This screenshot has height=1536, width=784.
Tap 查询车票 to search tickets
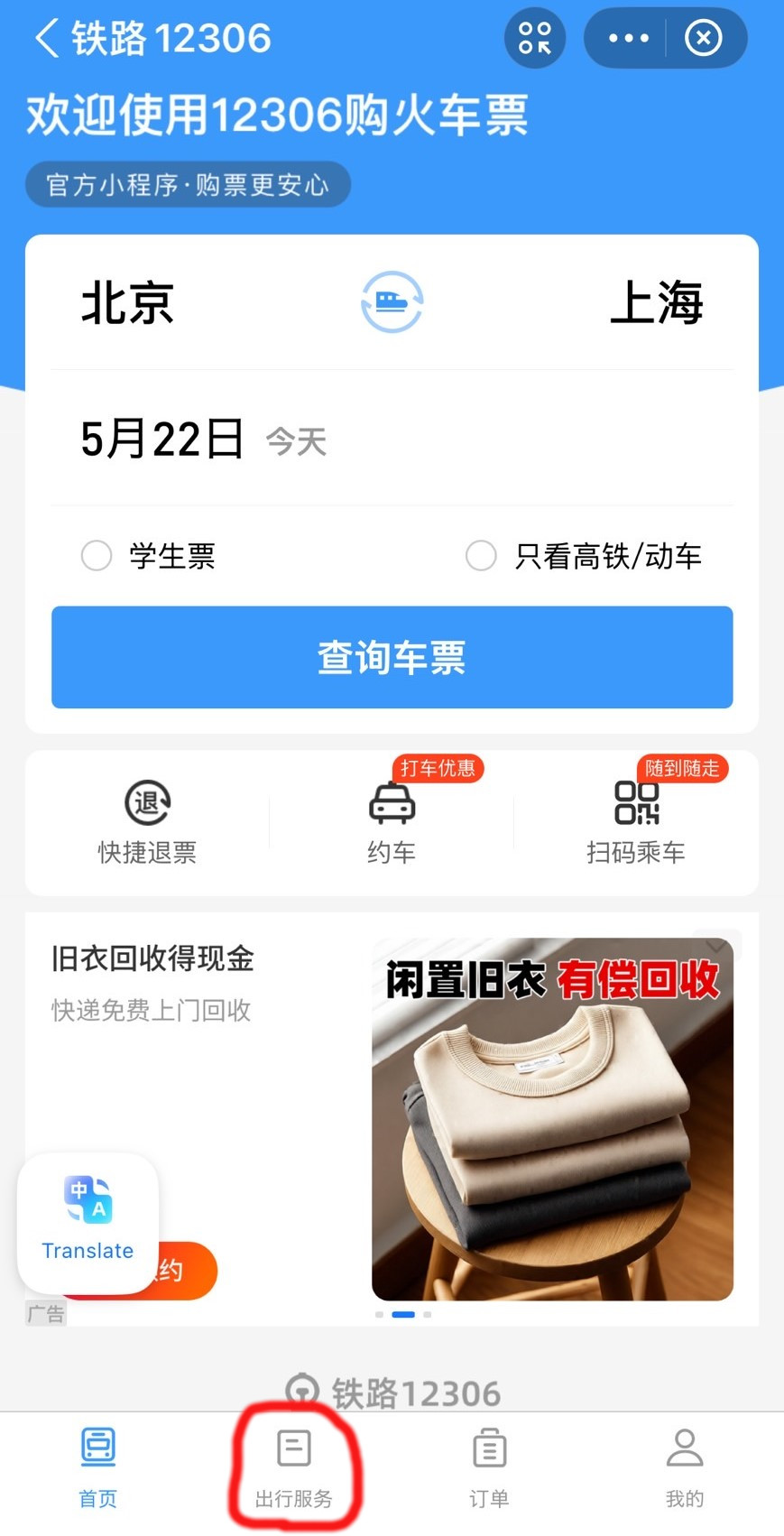(x=392, y=657)
